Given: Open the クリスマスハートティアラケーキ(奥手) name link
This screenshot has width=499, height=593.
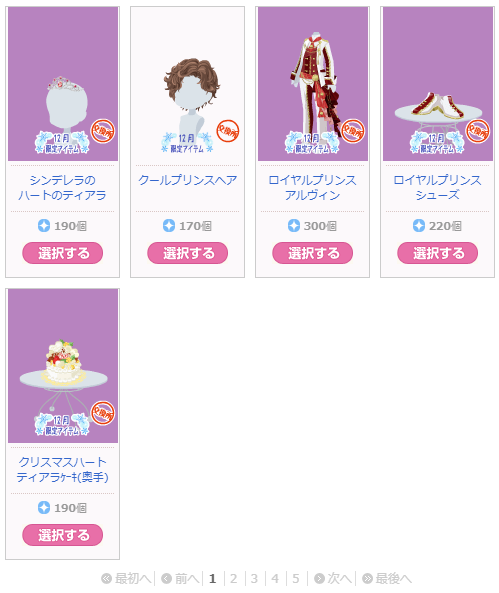Looking at the screenshot, I should click(x=62, y=469).
